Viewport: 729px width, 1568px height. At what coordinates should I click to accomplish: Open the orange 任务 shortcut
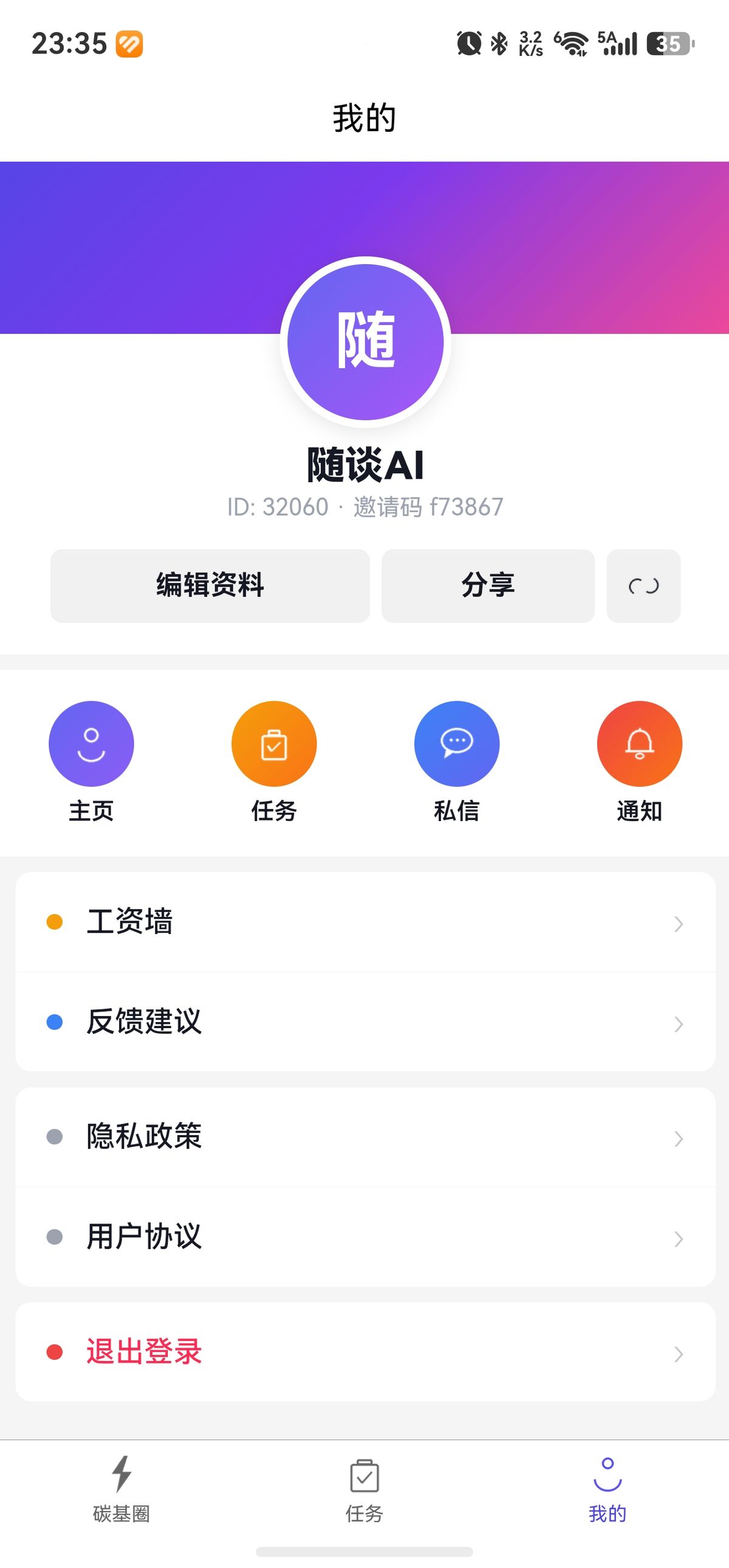[x=274, y=744]
